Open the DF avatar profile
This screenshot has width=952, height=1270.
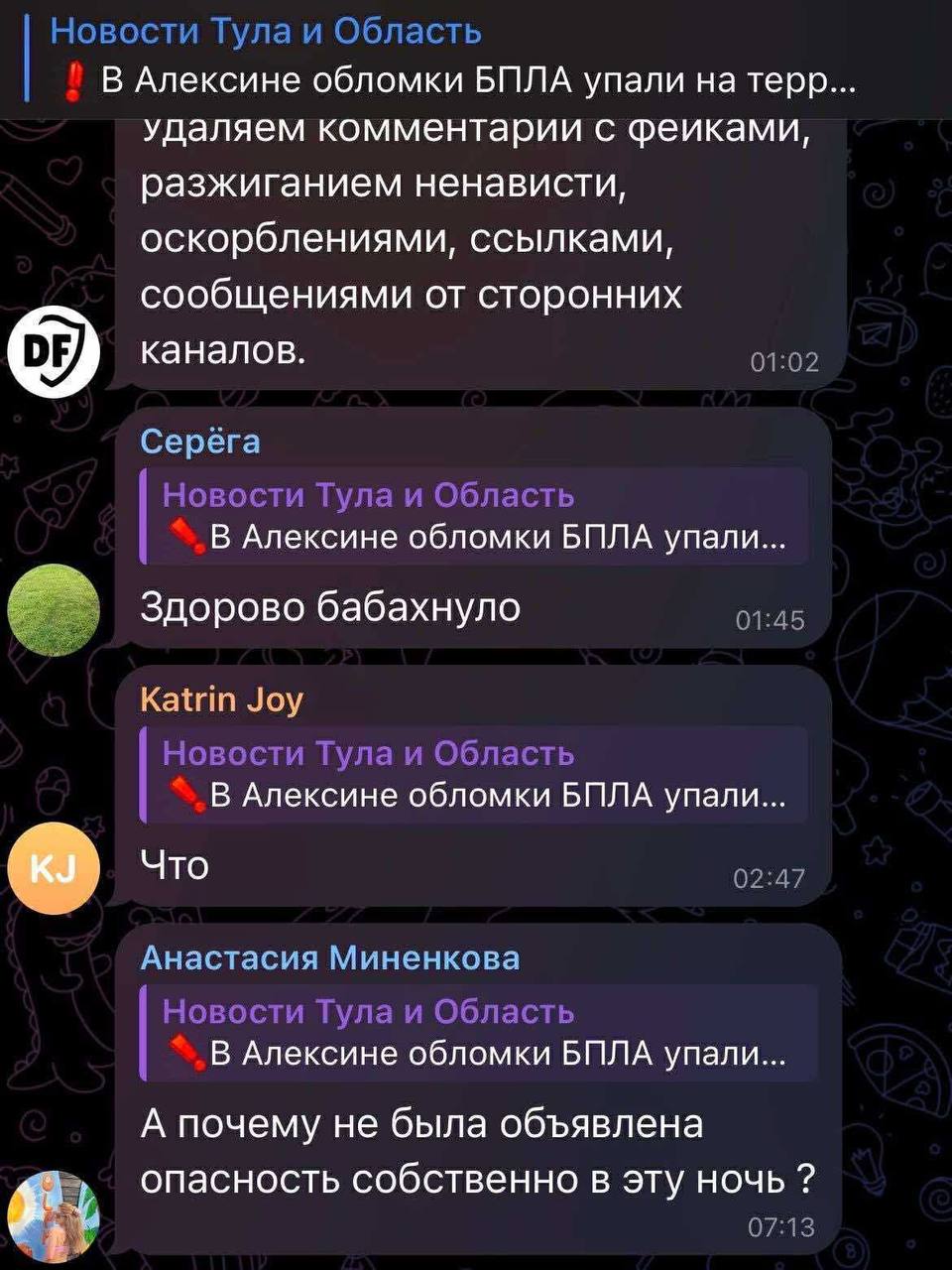click(54, 352)
